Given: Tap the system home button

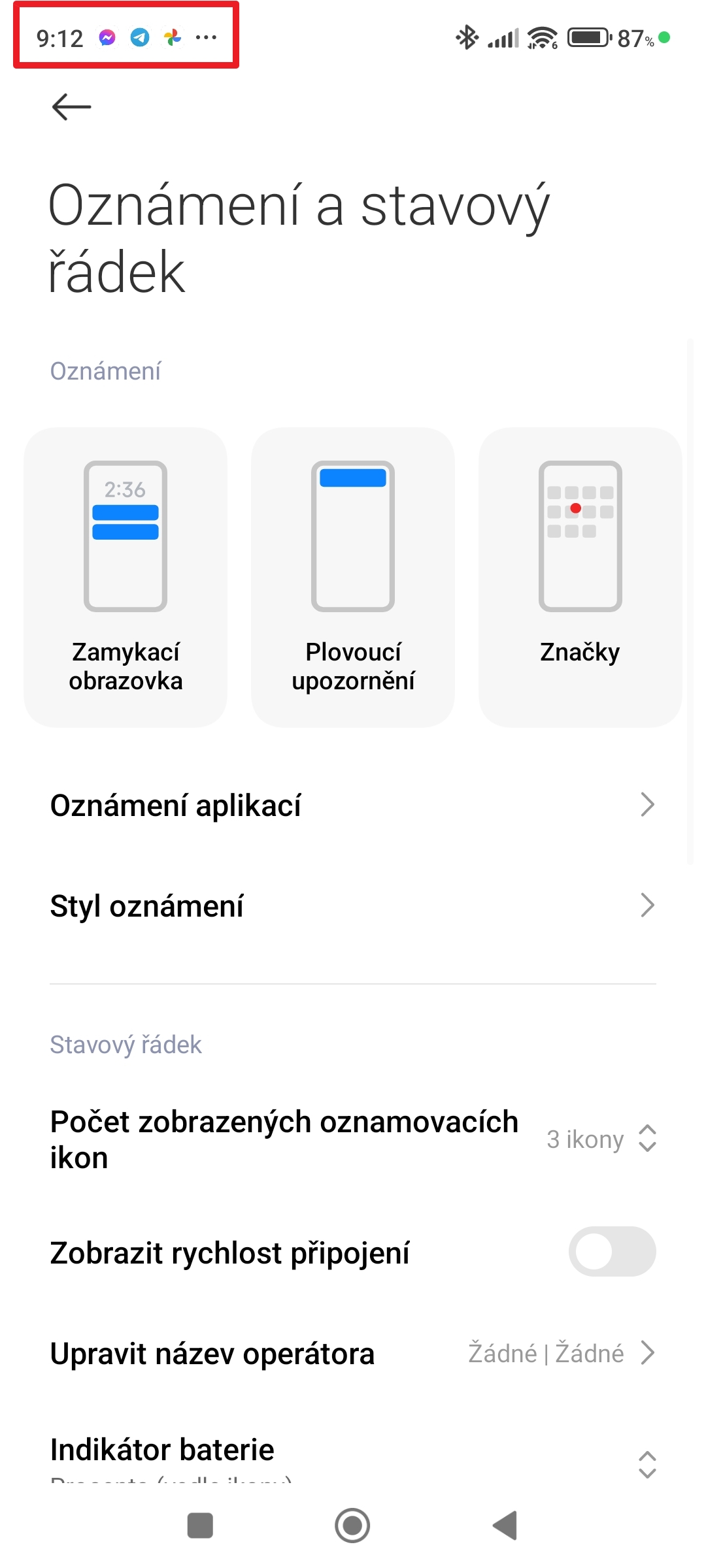Looking at the screenshot, I should pos(352,1526).
